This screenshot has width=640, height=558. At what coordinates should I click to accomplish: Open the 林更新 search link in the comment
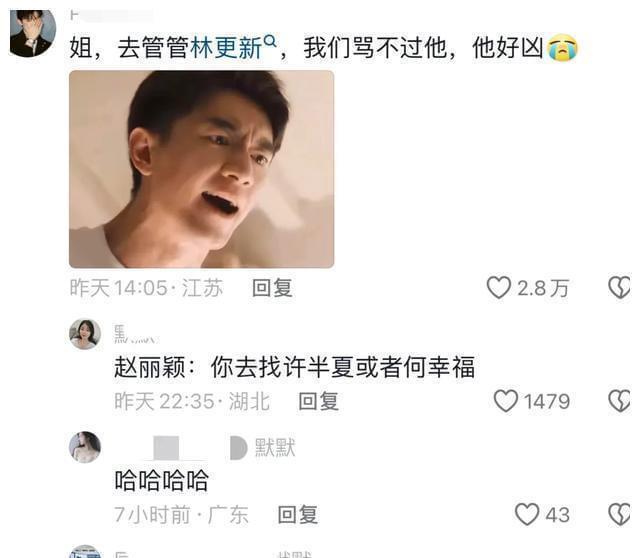point(233,48)
